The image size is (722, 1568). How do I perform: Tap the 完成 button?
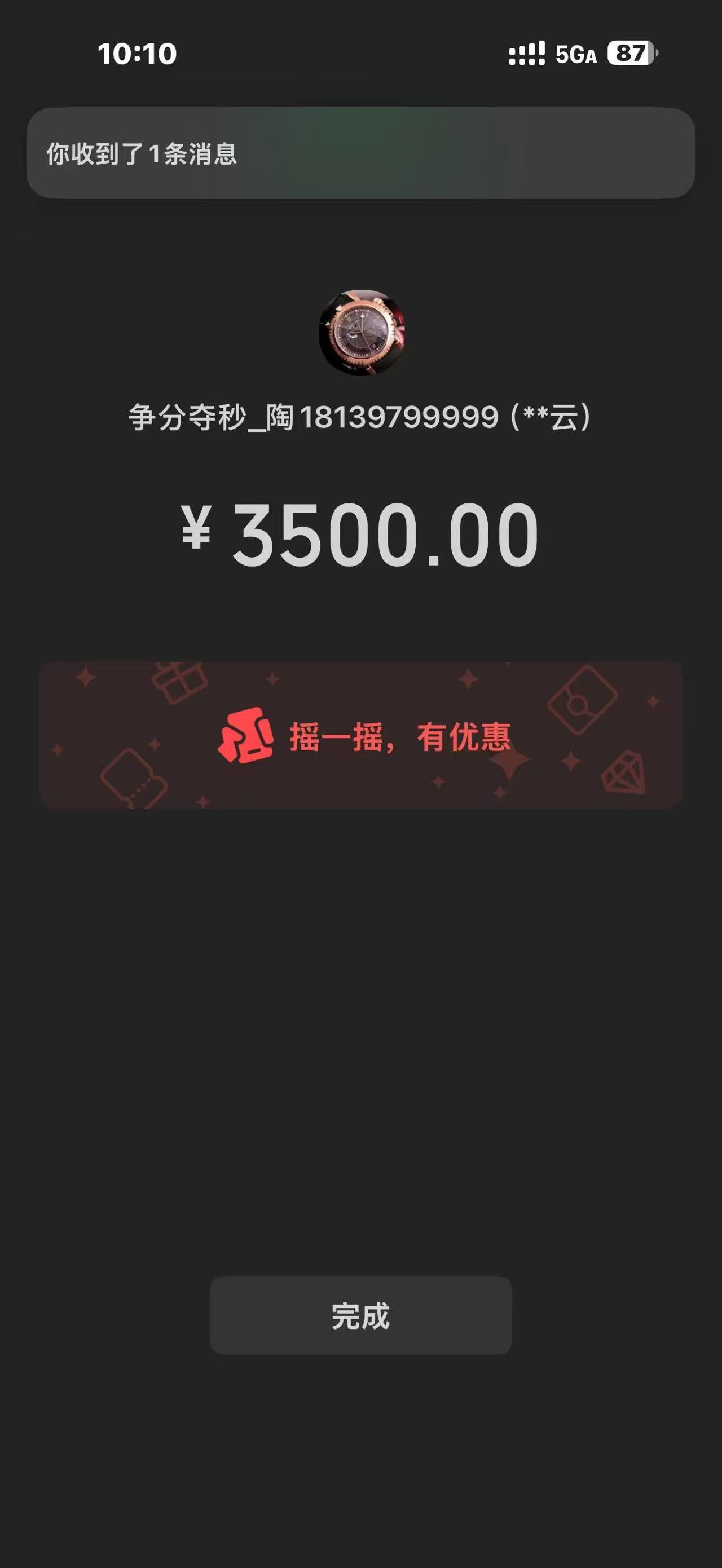click(360, 1316)
